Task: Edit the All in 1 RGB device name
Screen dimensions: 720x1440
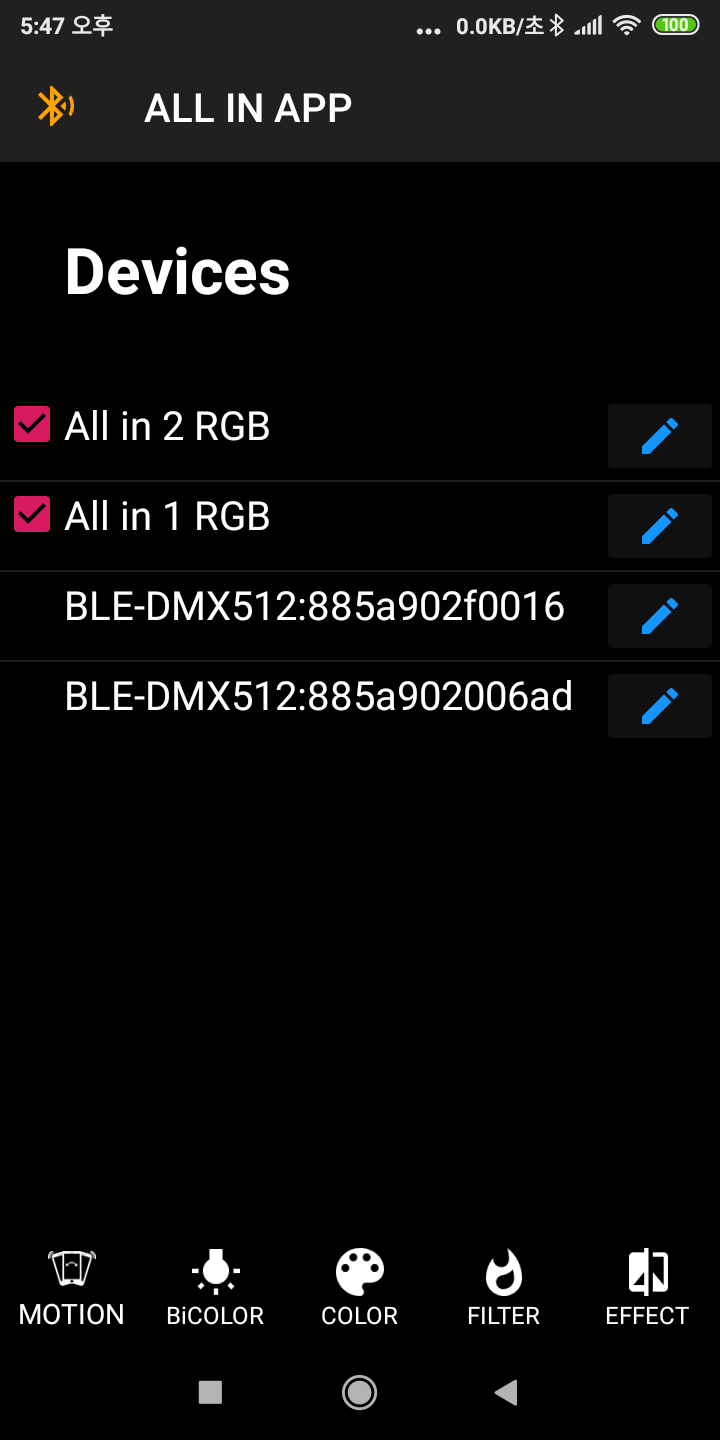Action: (x=659, y=526)
